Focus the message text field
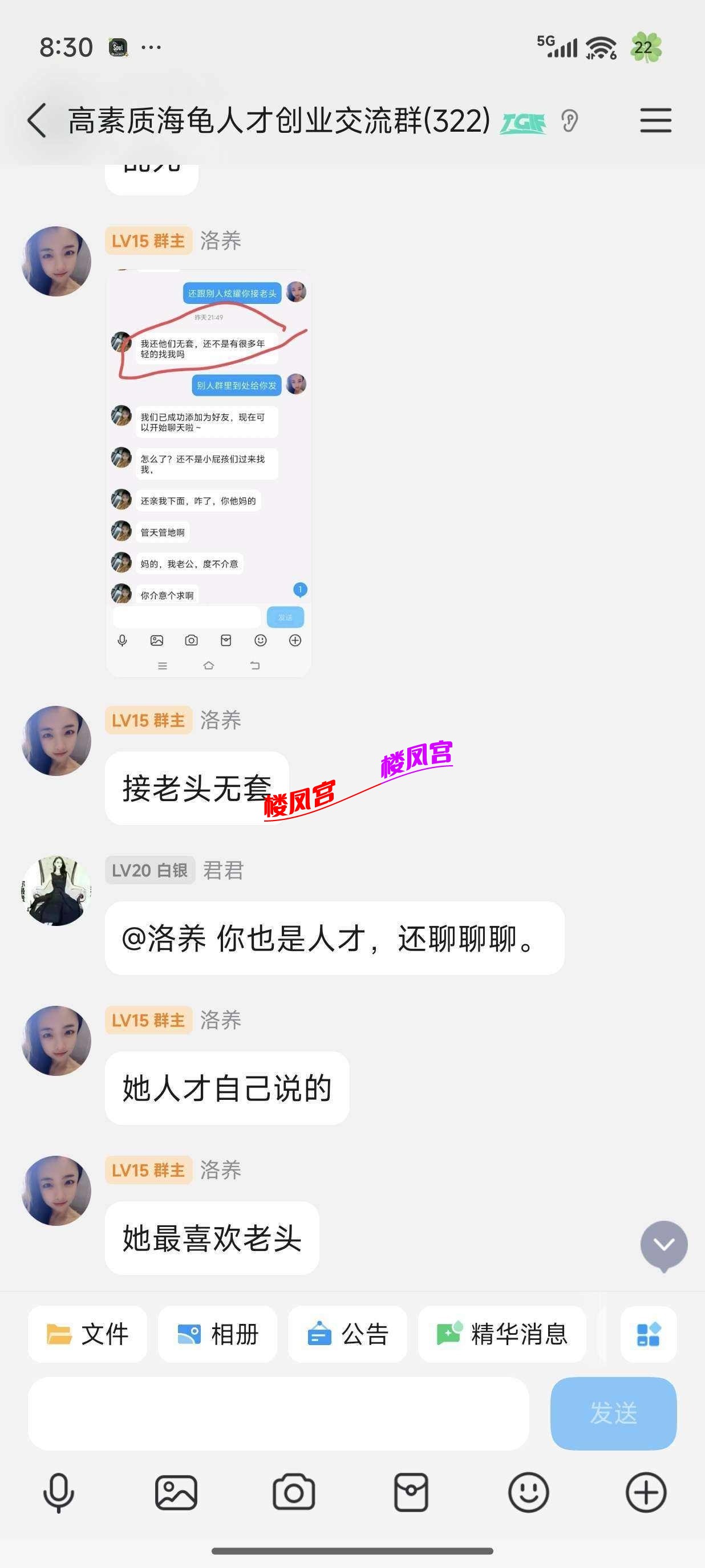 [x=278, y=1413]
